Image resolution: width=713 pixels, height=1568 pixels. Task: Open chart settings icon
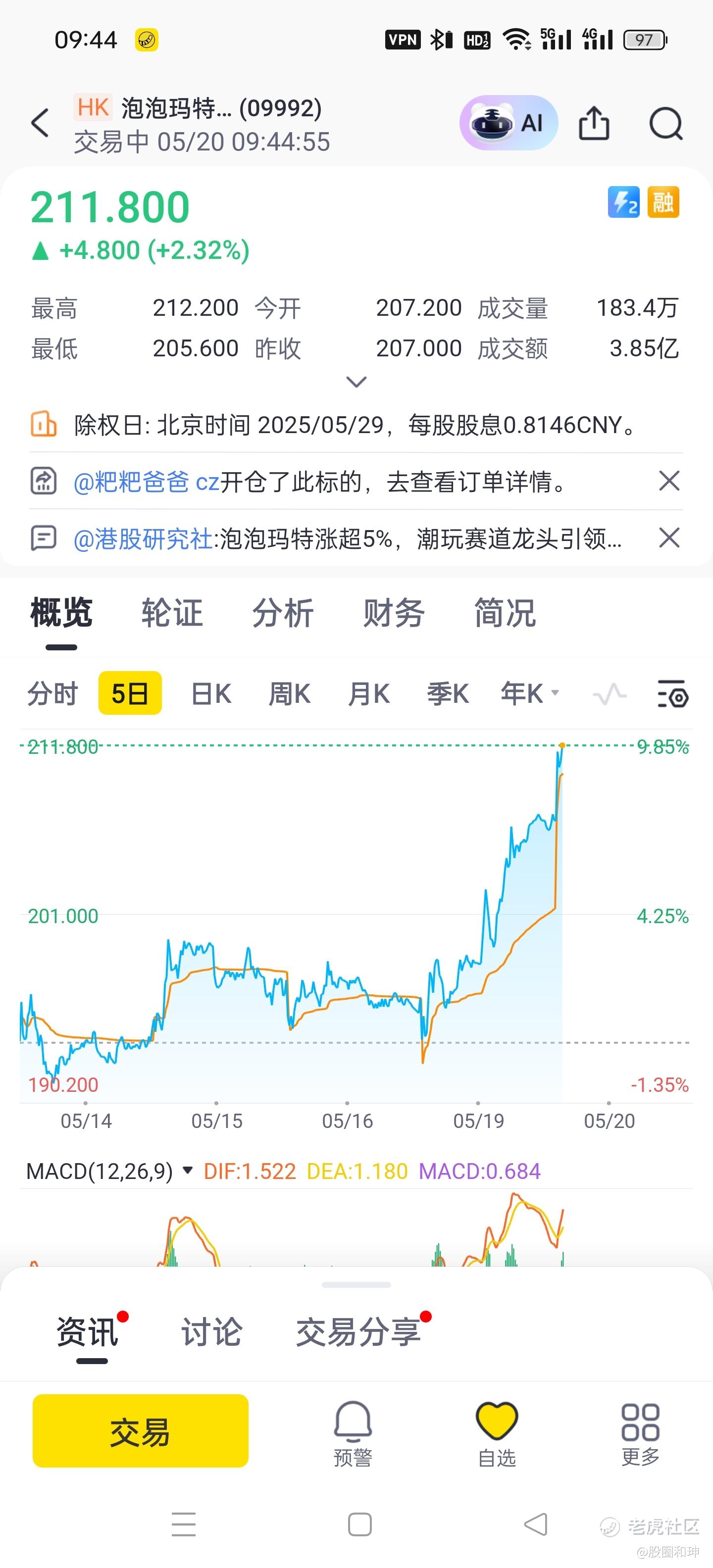[673, 694]
